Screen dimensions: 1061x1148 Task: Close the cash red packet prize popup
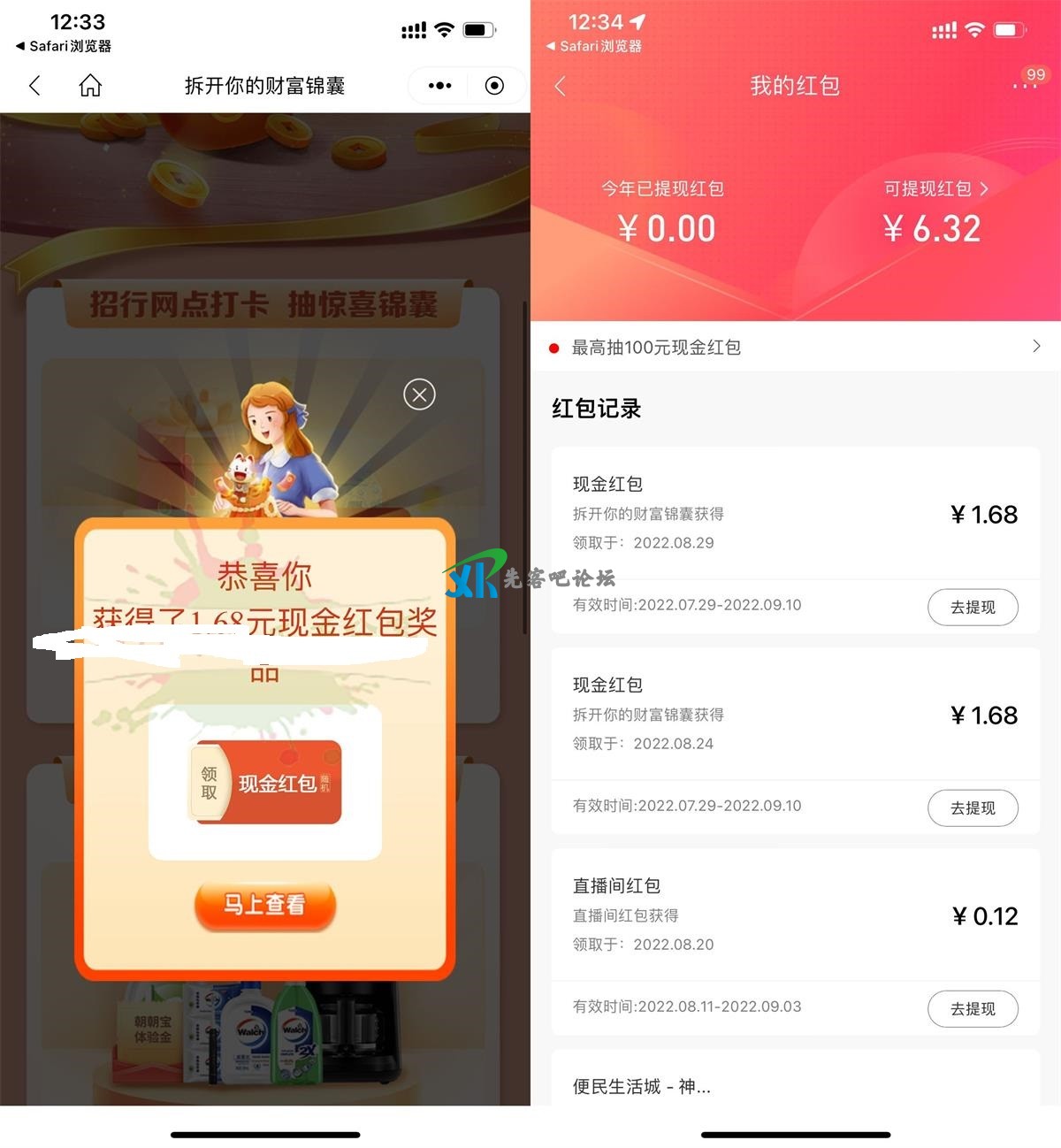tap(419, 394)
